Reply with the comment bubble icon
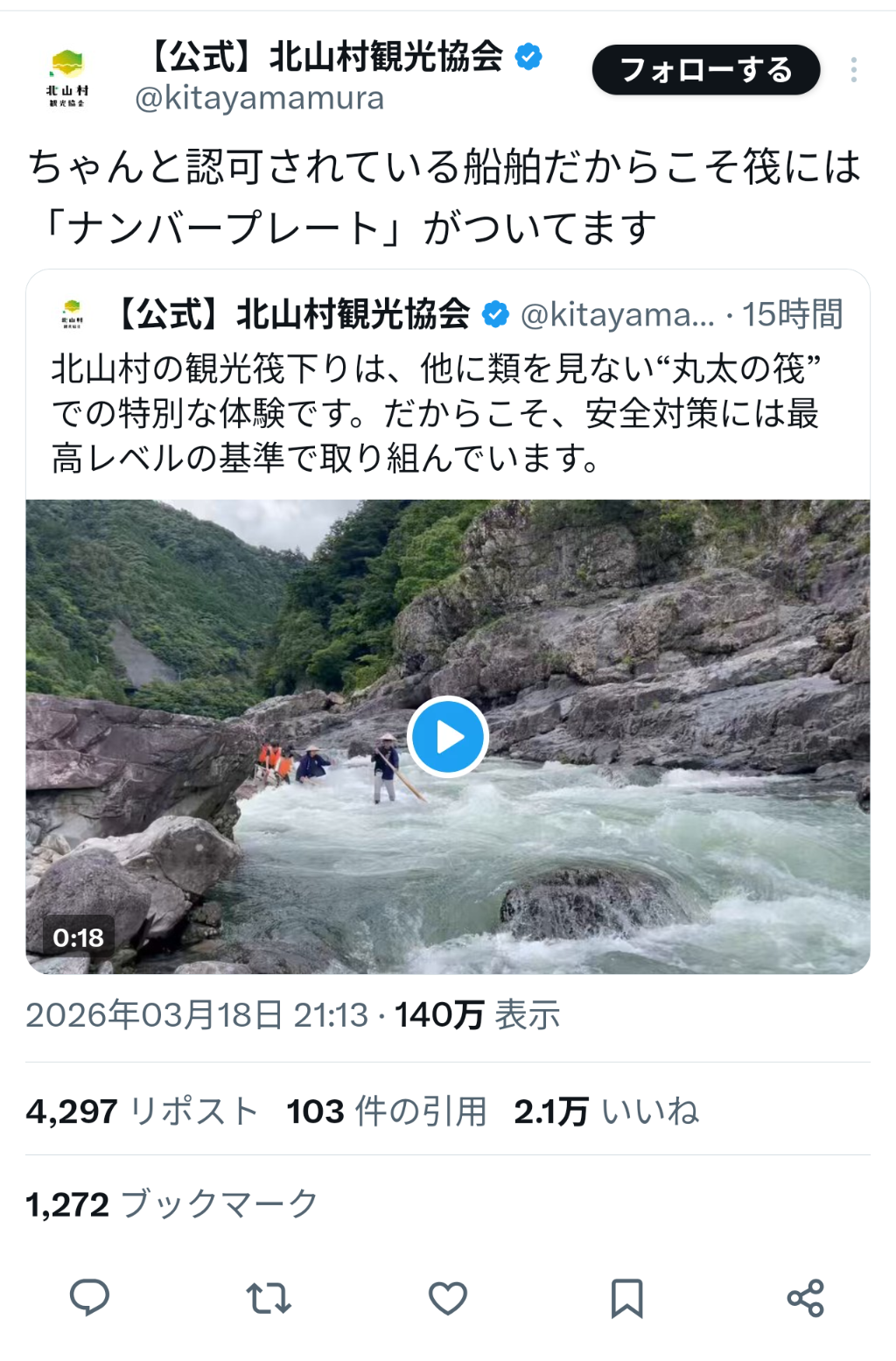 89,1297
